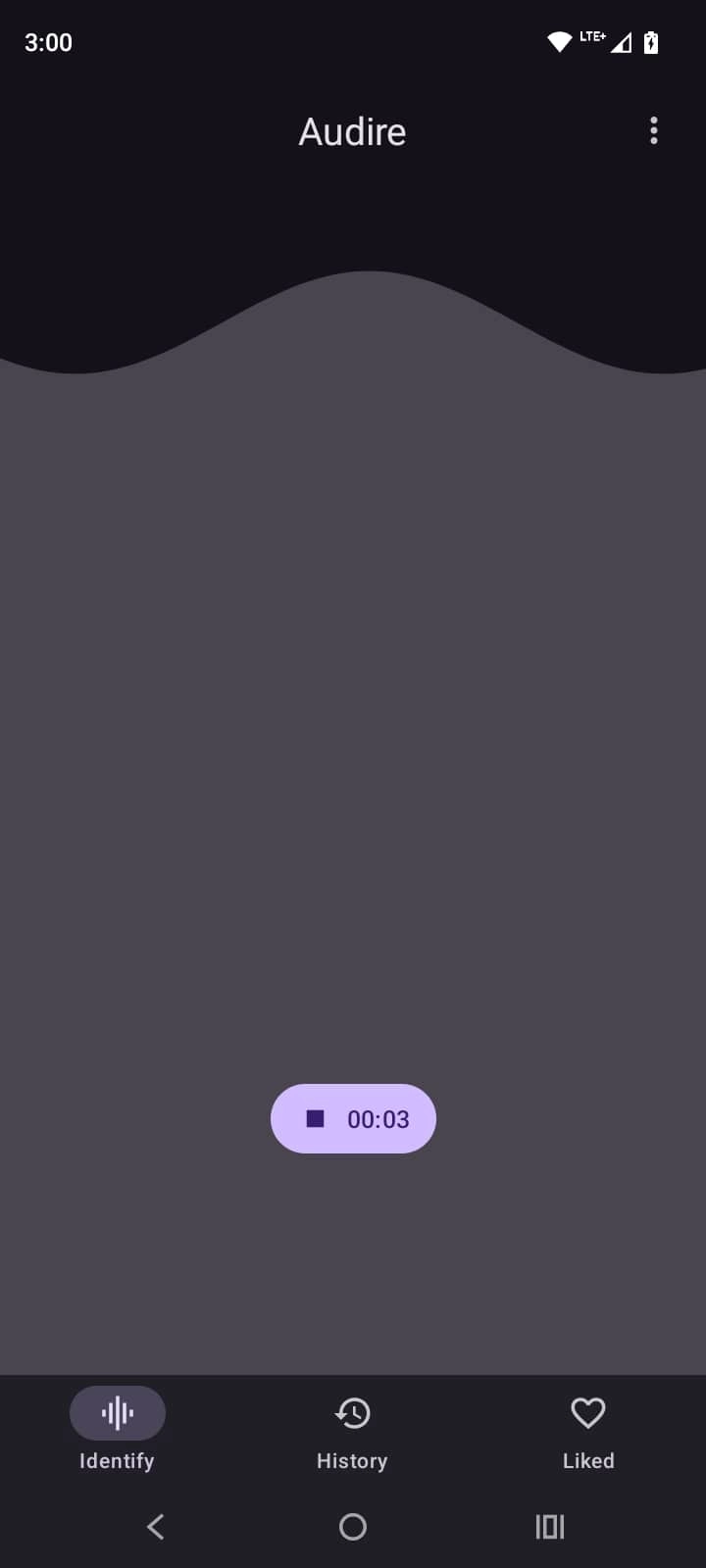
Task: Select the Identify waveform icon
Action: (117, 1412)
